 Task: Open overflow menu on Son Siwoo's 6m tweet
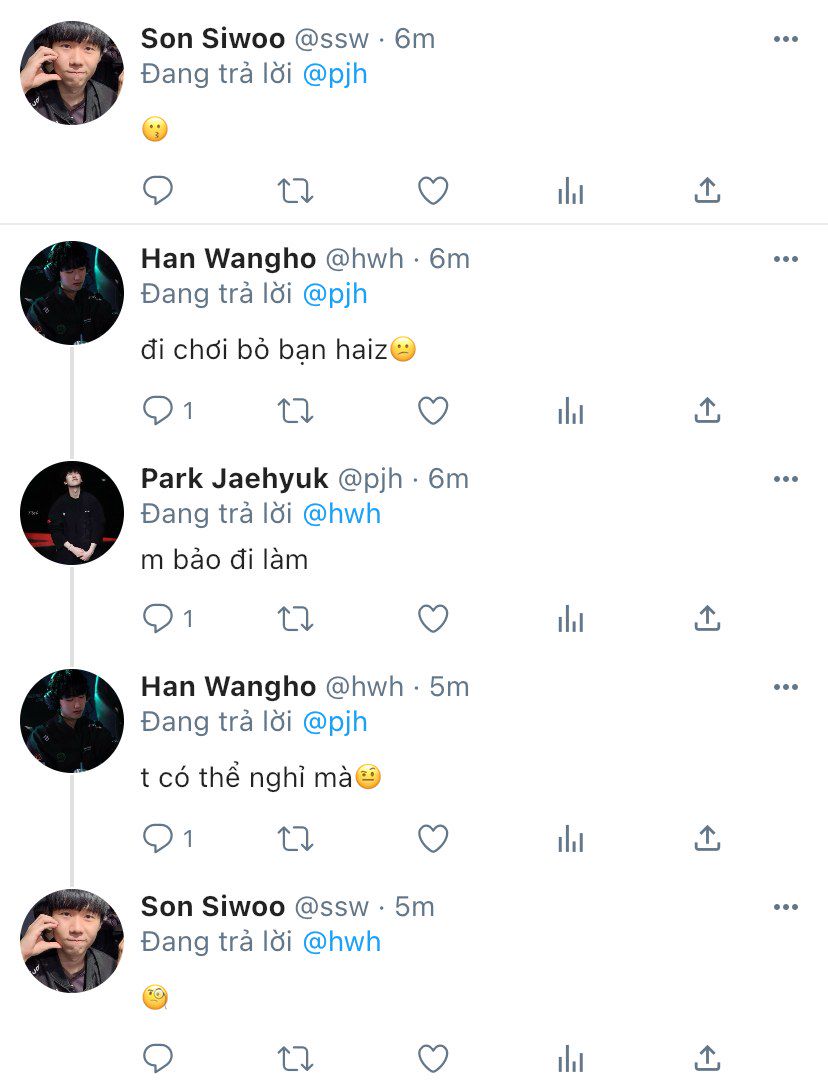[x=786, y=39]
